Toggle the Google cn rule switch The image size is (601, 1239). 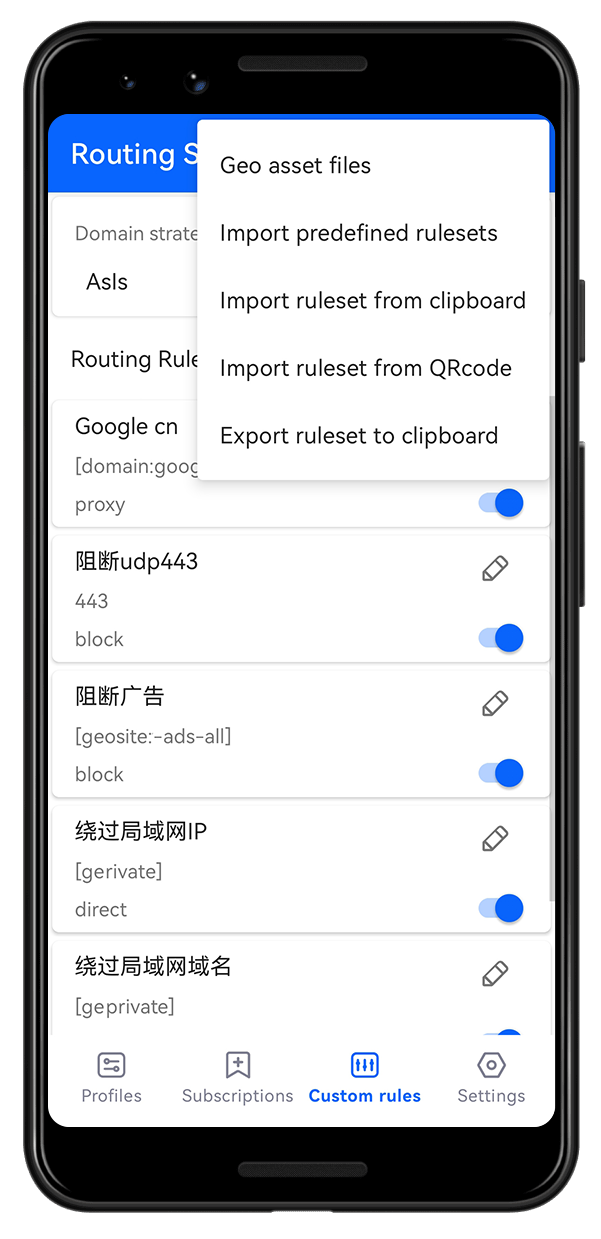(502, 503)
